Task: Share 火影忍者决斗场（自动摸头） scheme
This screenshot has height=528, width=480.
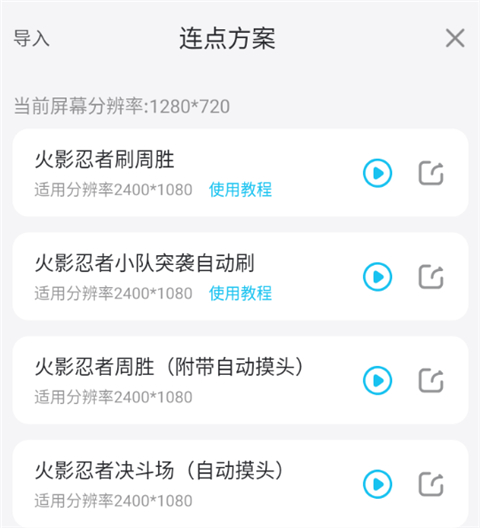Action: [x=431, y=484]
